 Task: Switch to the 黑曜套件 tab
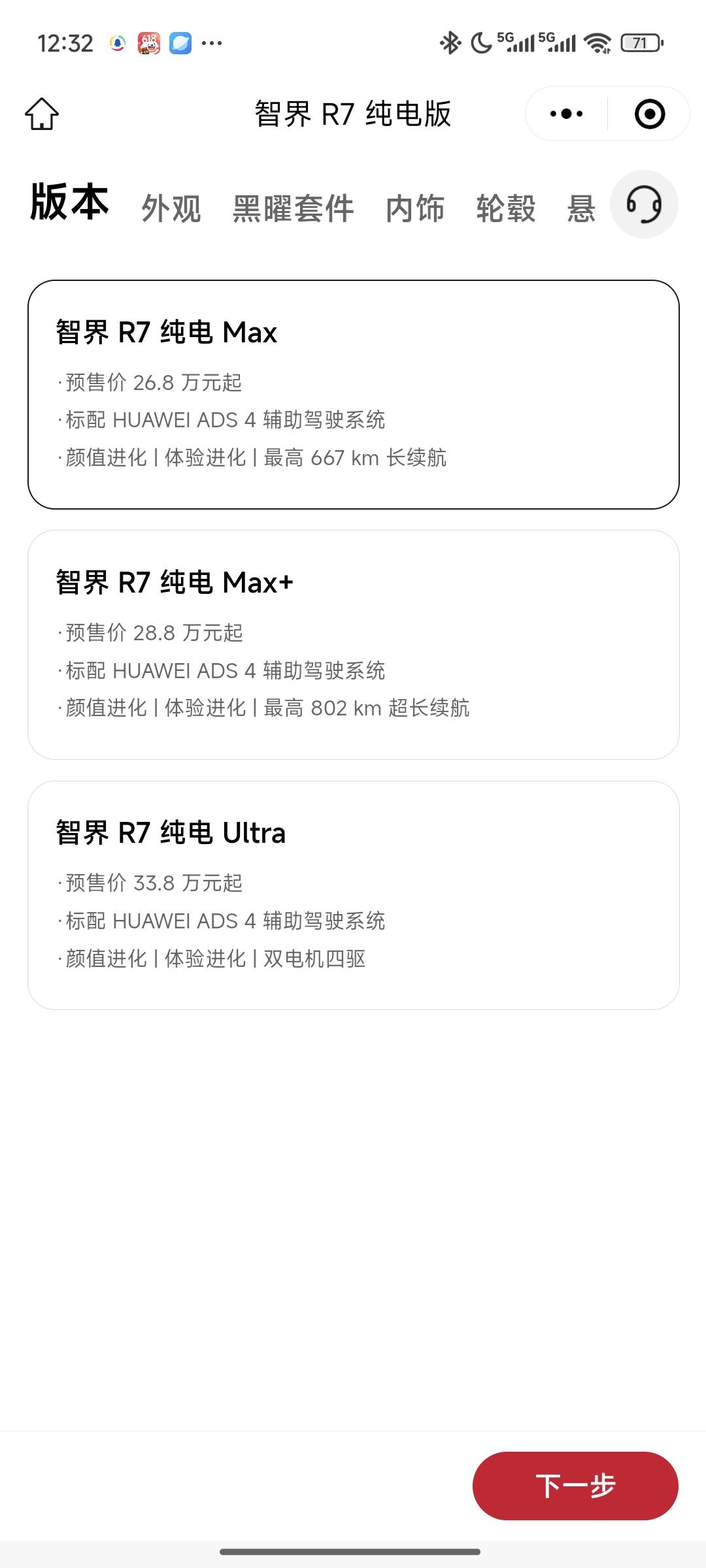(x=294, y=208)
